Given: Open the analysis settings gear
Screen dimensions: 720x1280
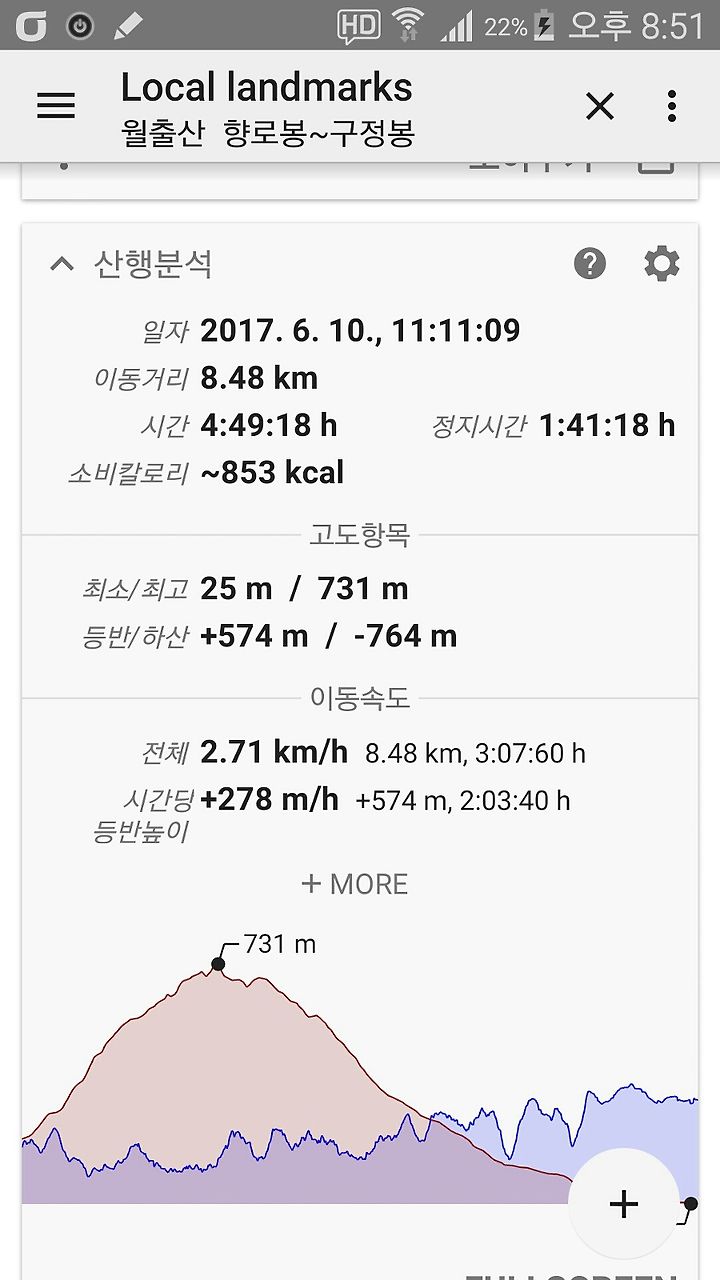Looking at the screenshot, I should click(661, 264).
